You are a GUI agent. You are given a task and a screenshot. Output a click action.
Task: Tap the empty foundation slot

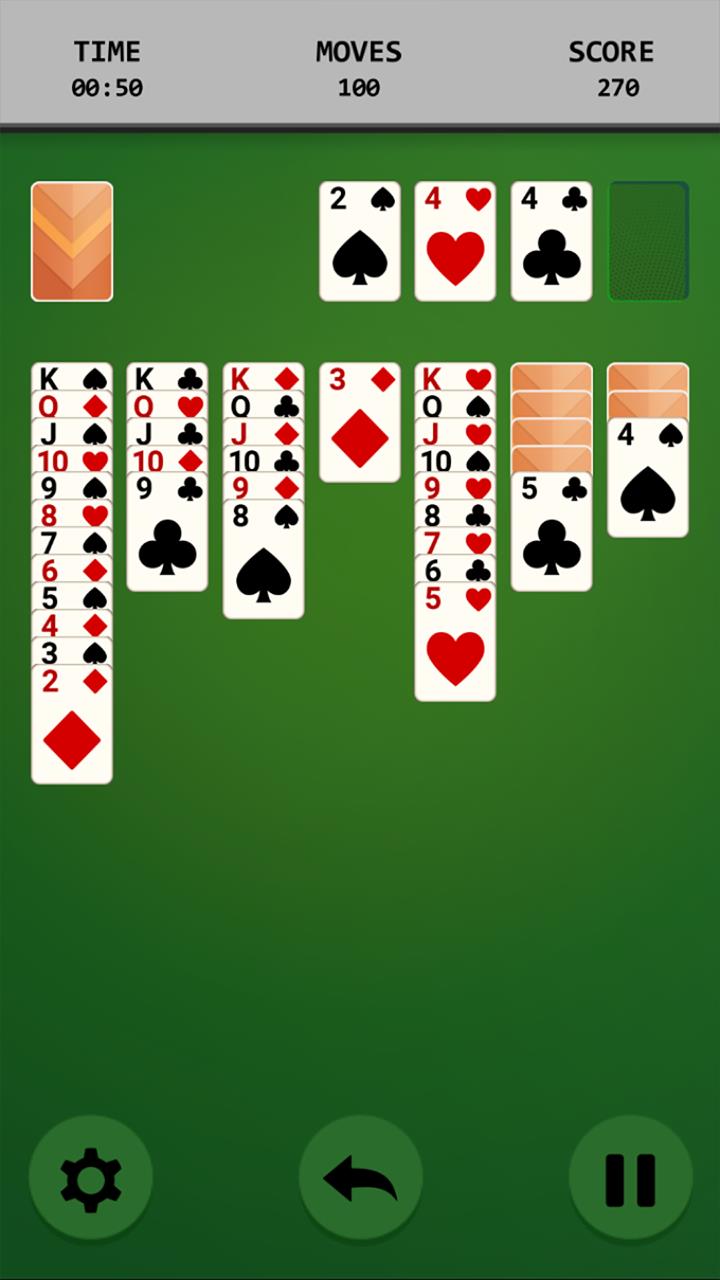(648, 241)
